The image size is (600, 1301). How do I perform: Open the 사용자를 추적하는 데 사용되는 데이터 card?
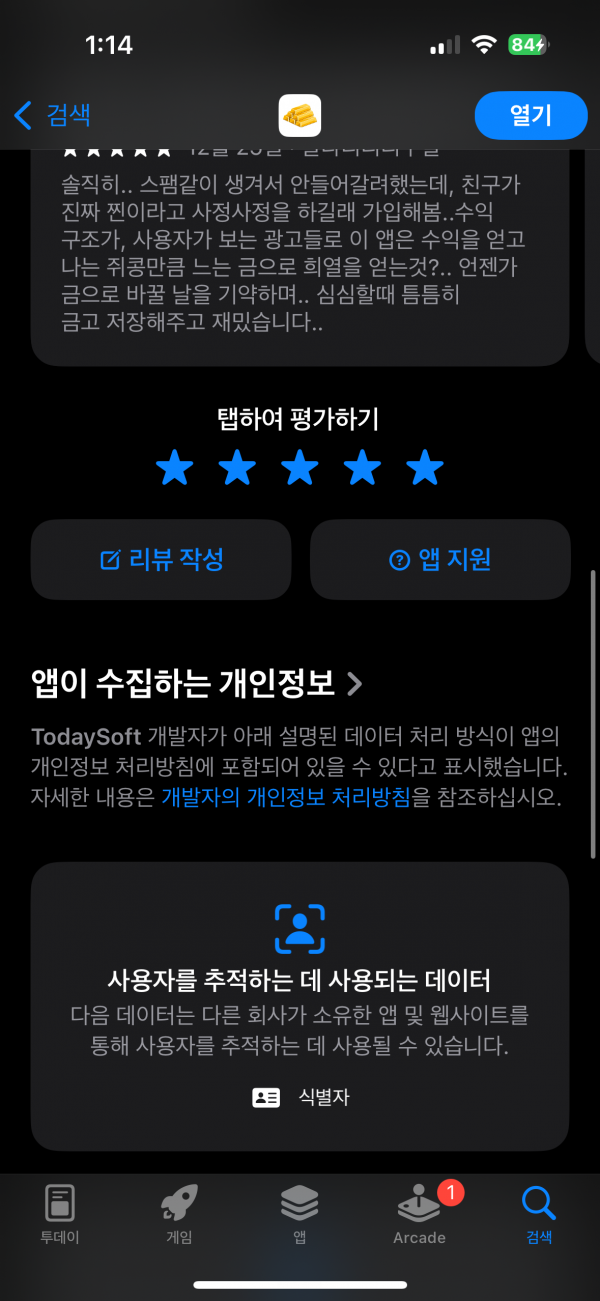[x=300, y=1006]
